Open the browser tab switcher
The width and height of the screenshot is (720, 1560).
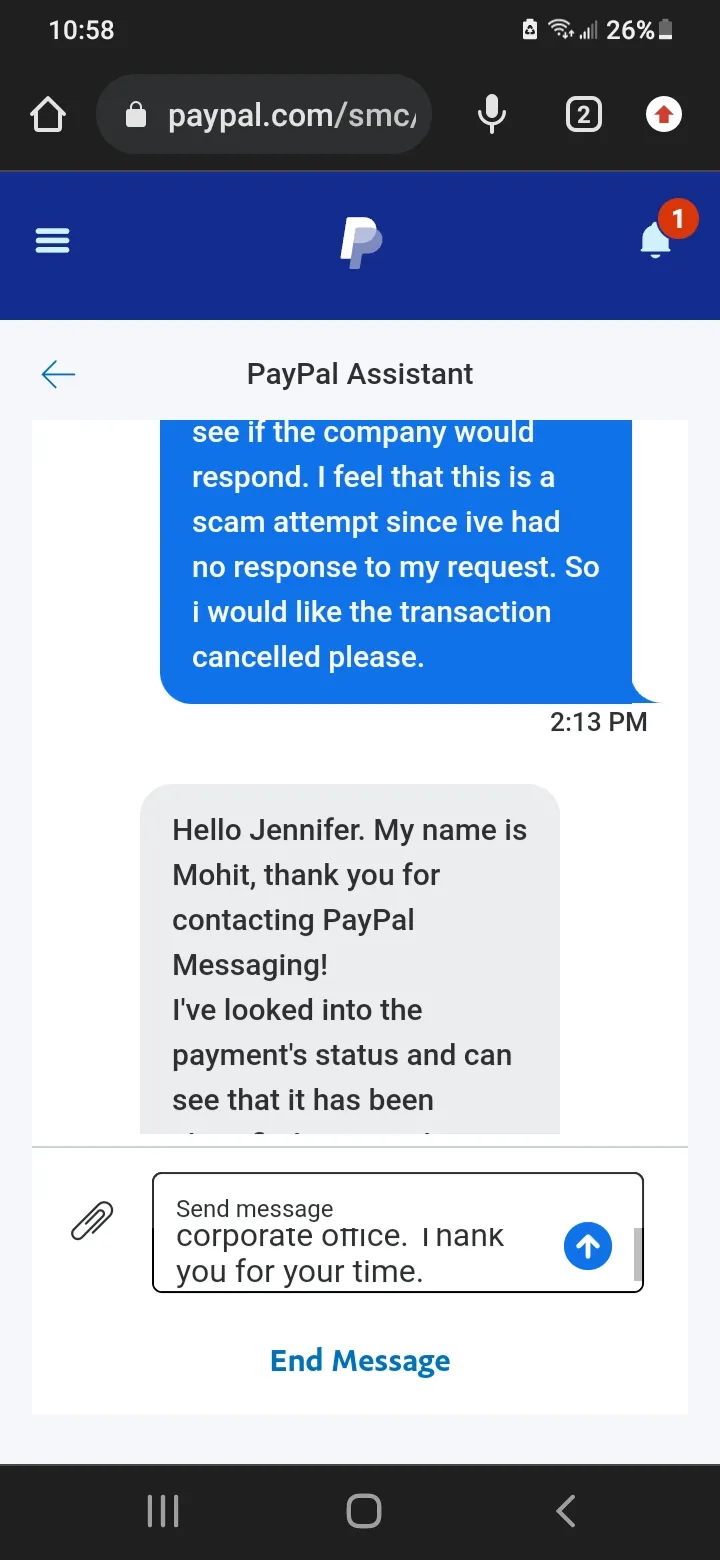[583, 116]
